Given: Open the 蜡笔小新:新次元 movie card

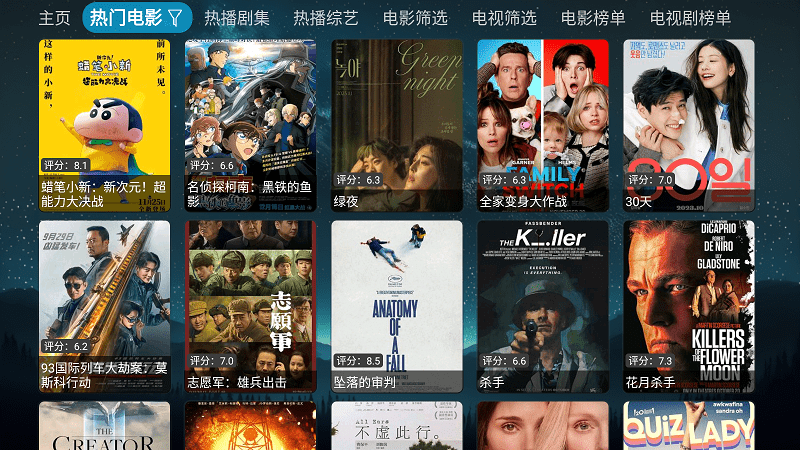Looking at the screenshot, I should pos(104,125).
